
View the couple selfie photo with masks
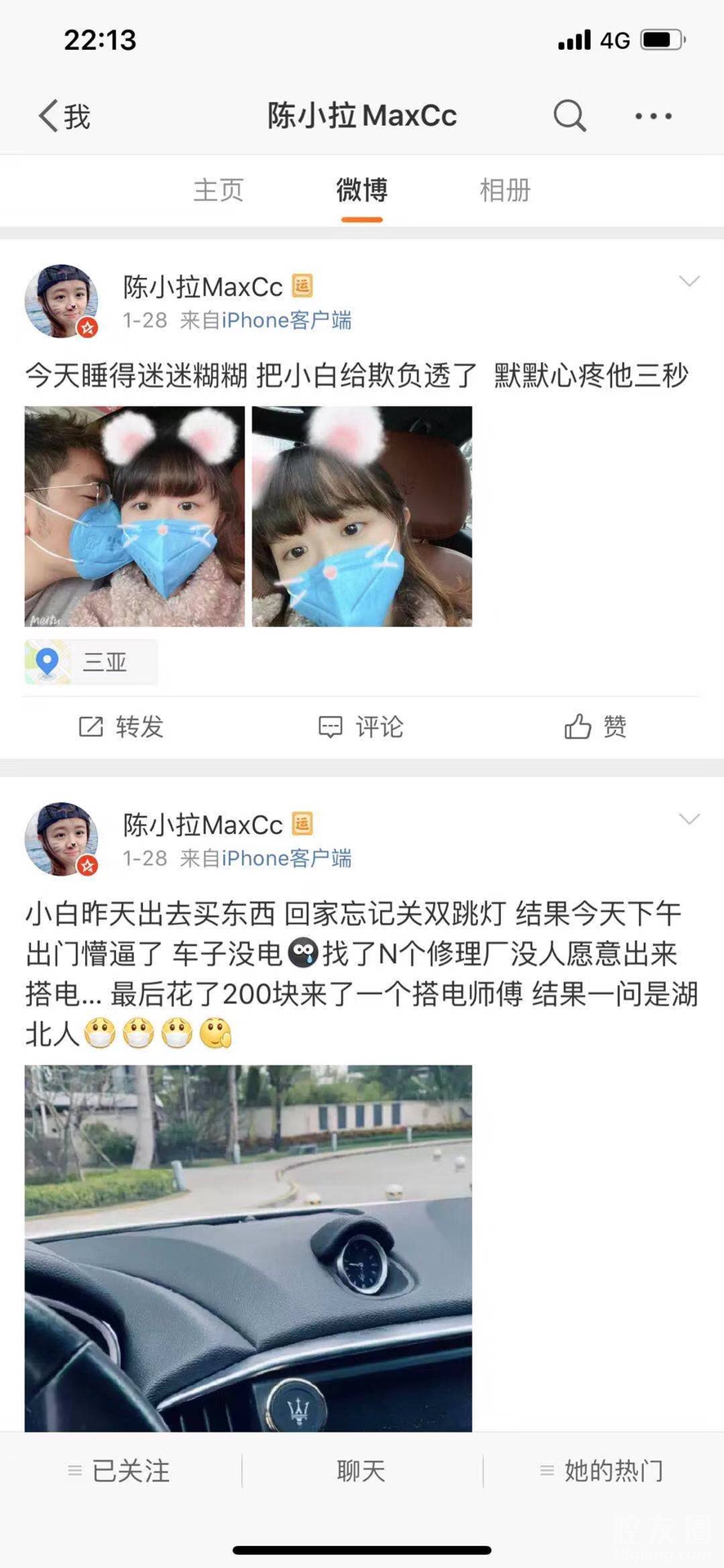[x=135, y=516]
